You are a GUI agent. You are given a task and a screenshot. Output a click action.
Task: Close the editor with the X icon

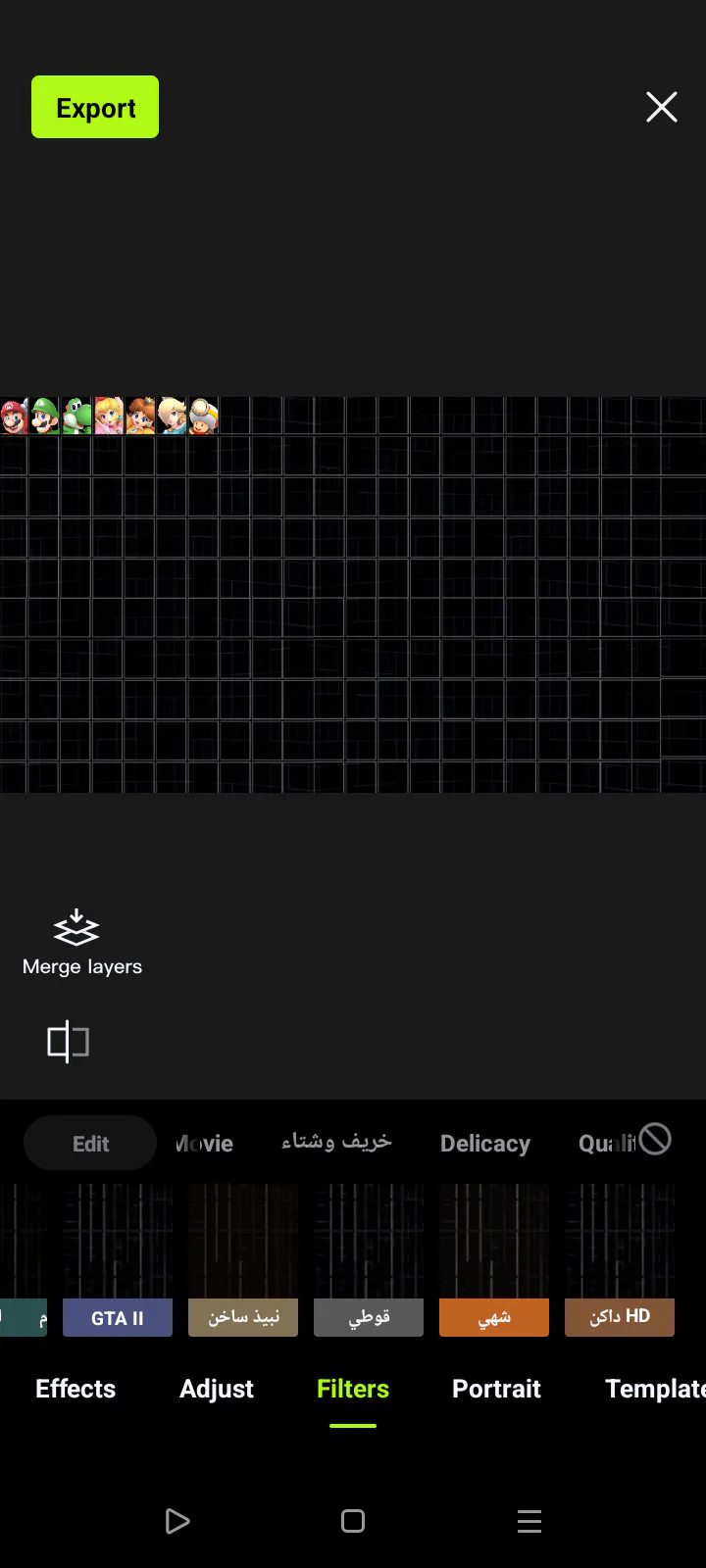[662, 107]
